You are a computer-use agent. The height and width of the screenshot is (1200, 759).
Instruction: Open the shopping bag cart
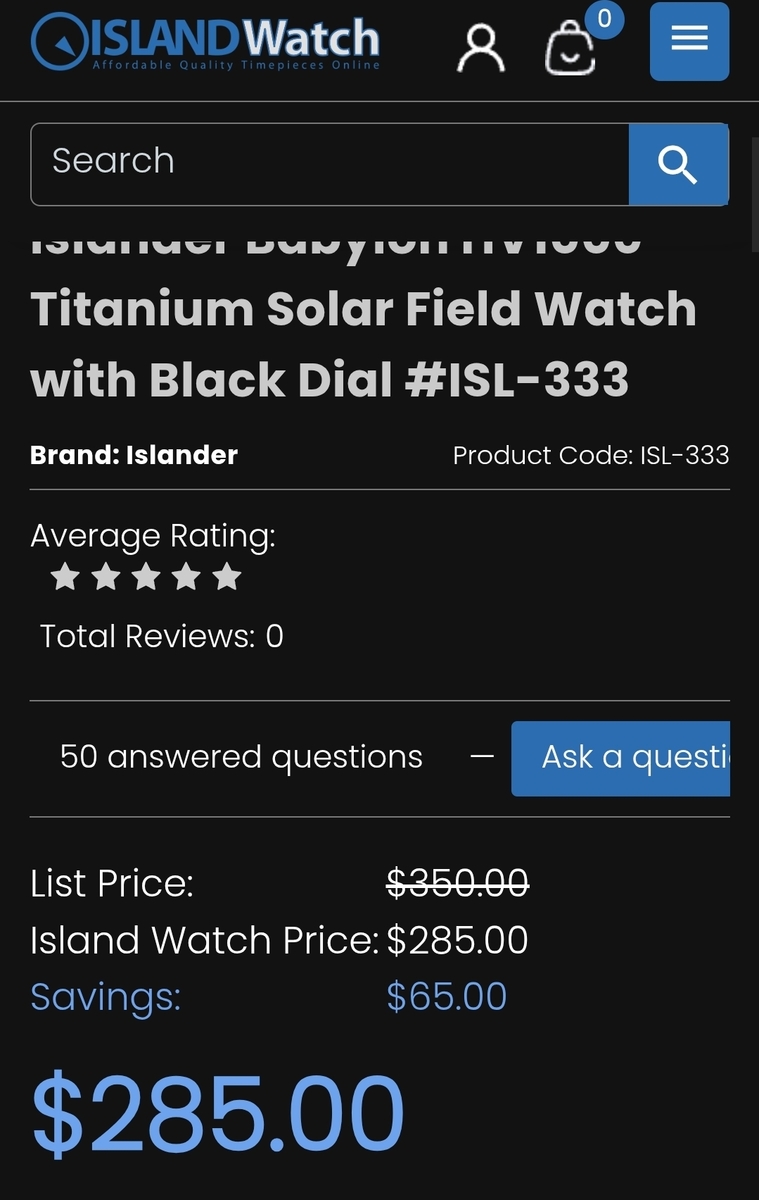click(x=571, y=47)
